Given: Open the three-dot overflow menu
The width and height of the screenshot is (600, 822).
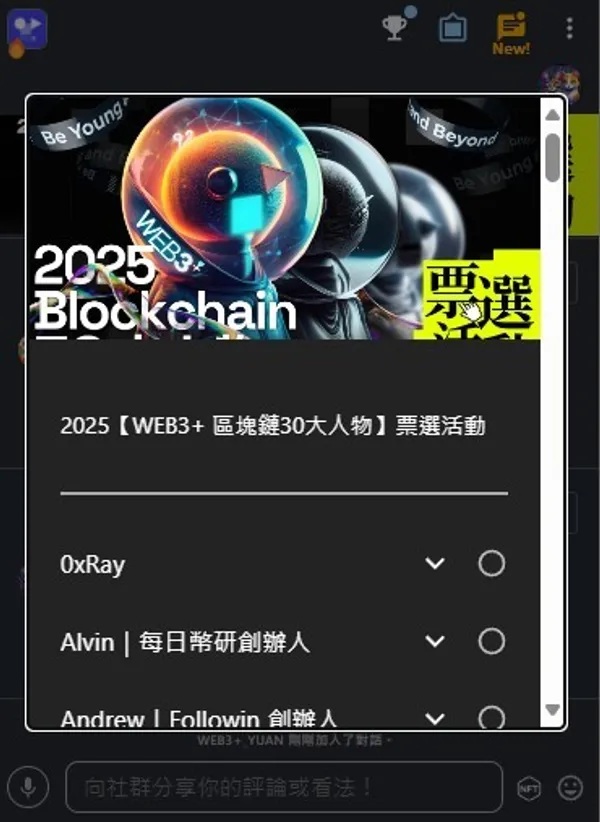Looking at the screenshot, I should [570, 28].
